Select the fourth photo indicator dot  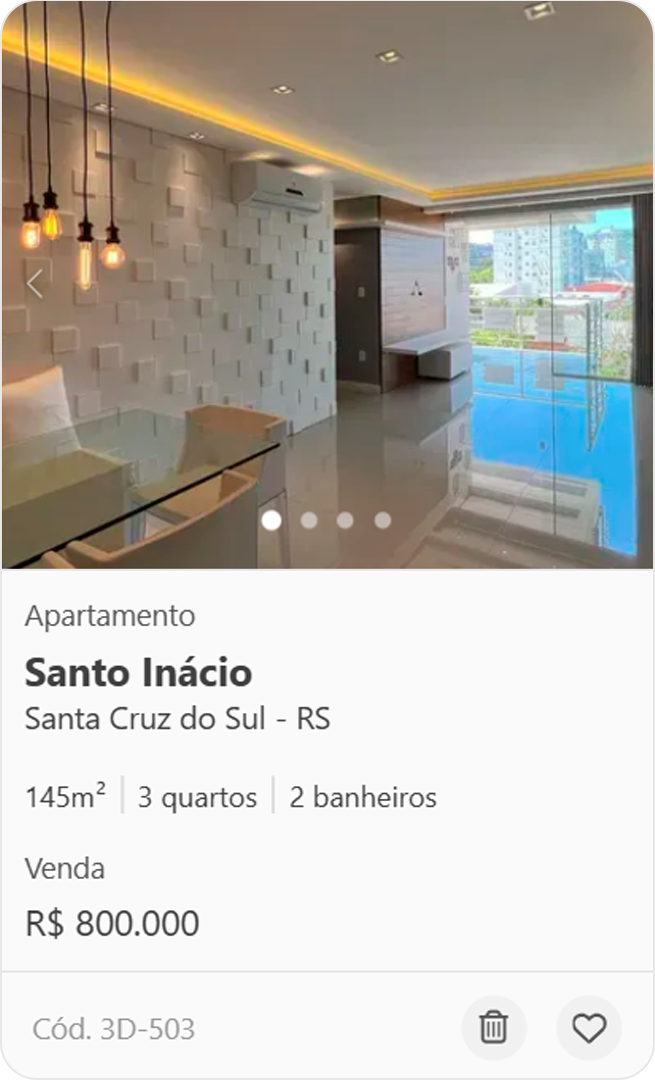382,520
